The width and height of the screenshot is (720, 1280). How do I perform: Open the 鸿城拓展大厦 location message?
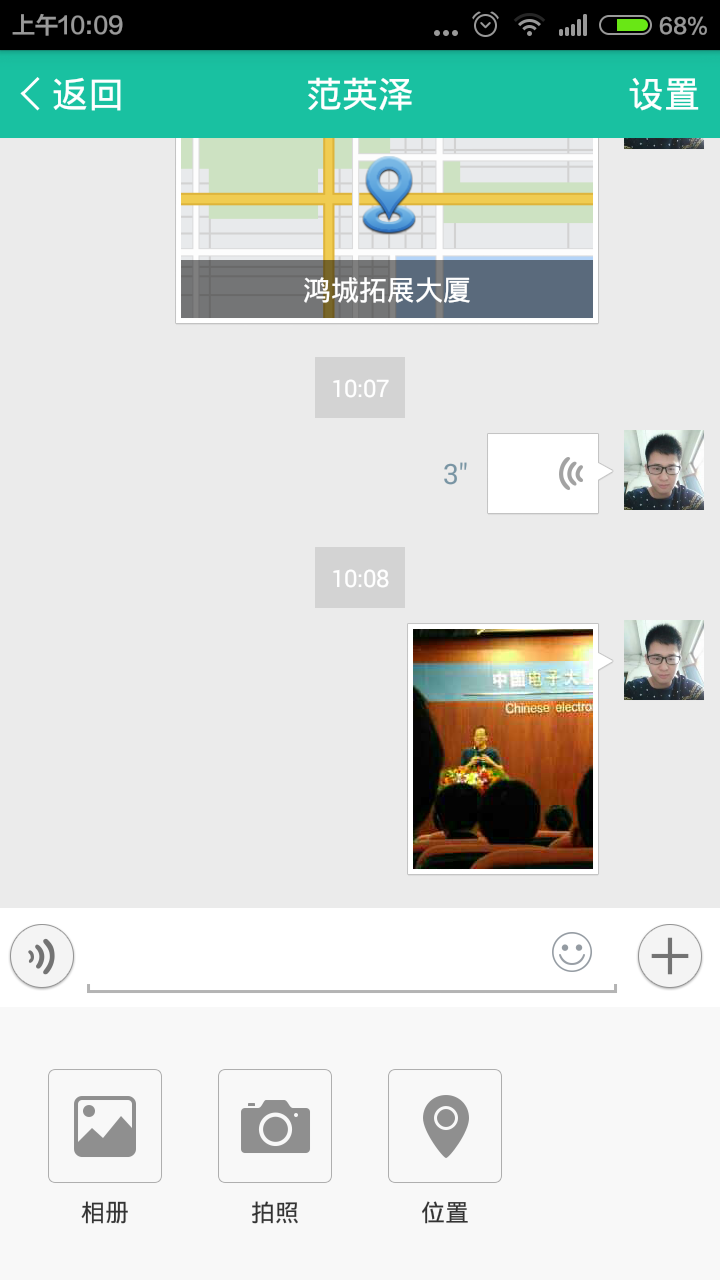387,230
